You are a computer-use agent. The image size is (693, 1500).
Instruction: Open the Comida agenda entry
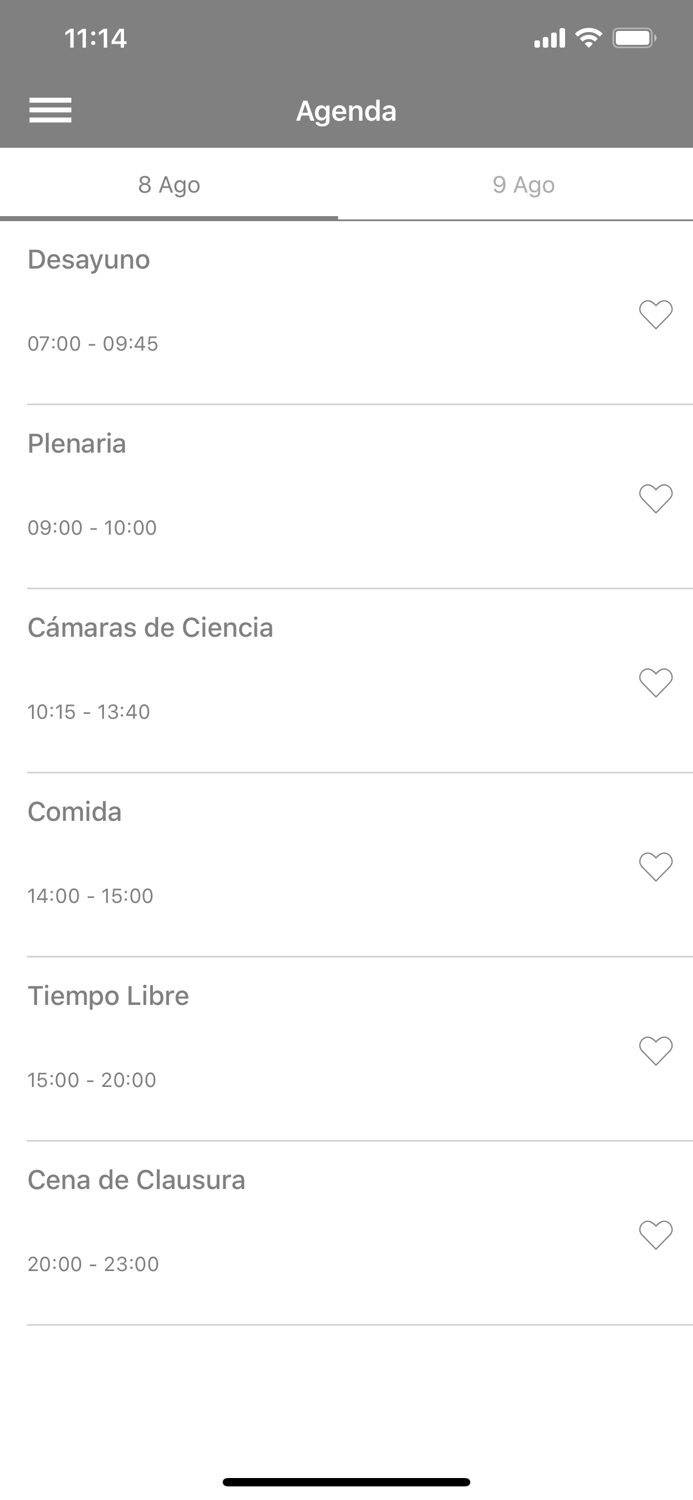pyautogui.click(x=300, y=852)
